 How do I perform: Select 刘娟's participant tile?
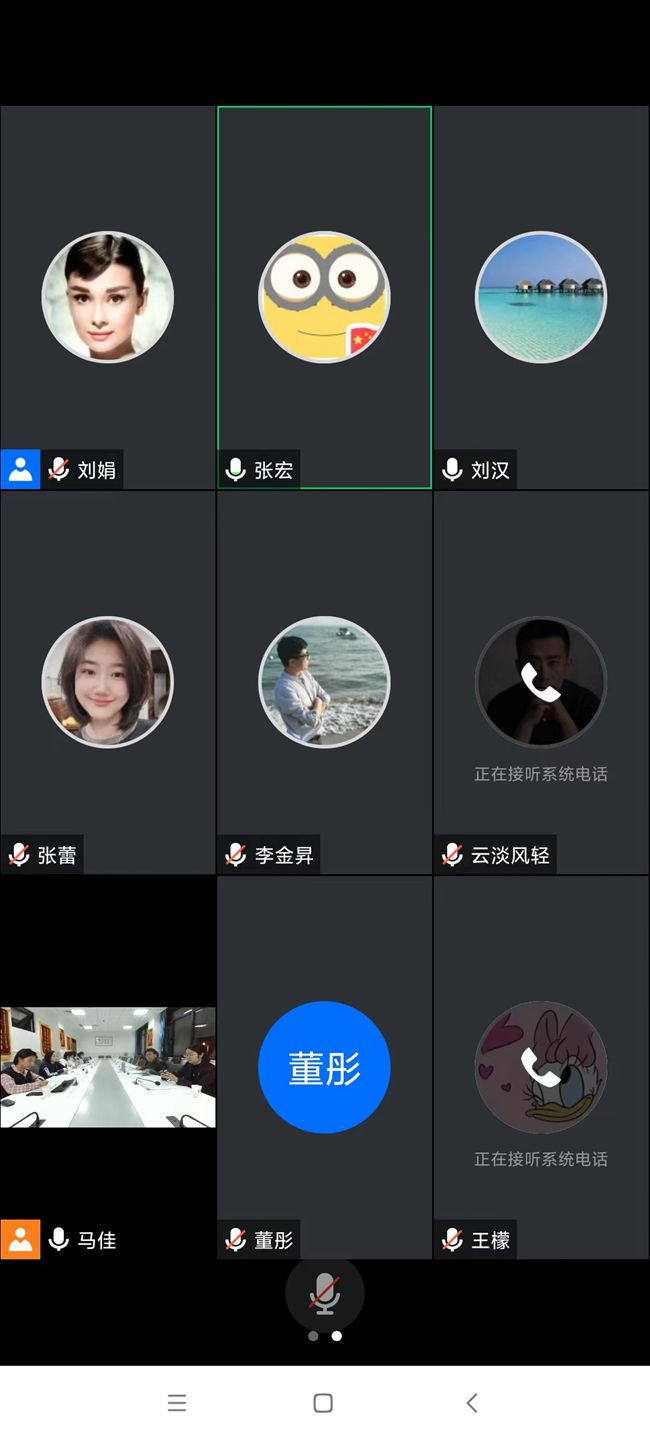(x=108, y=297)
